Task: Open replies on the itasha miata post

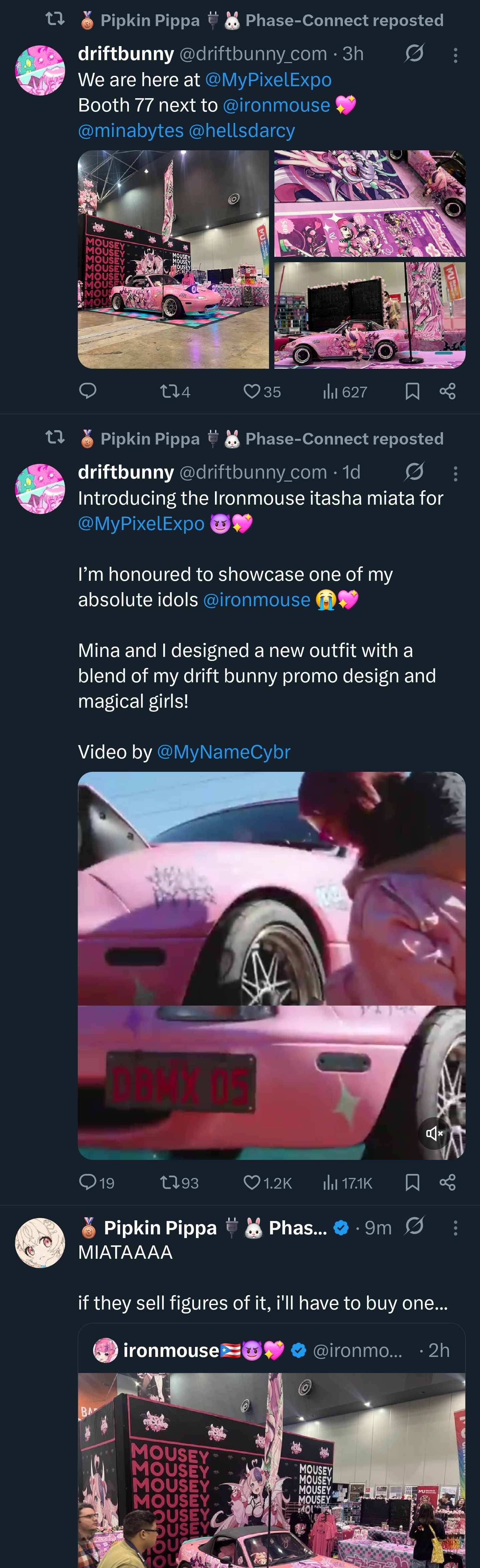Action: pyautogui.click(x=88, y=1182)
